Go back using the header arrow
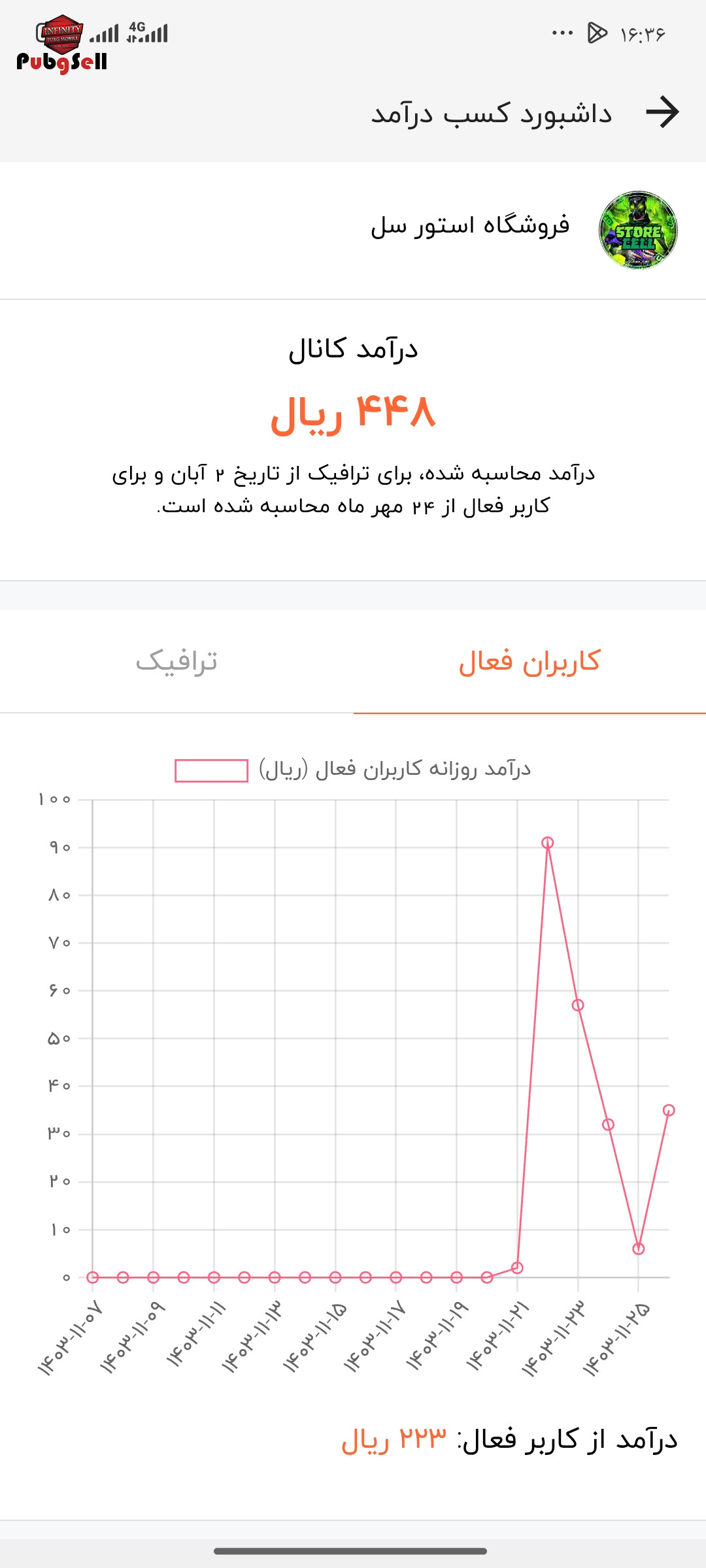 [x=662, y=112]
